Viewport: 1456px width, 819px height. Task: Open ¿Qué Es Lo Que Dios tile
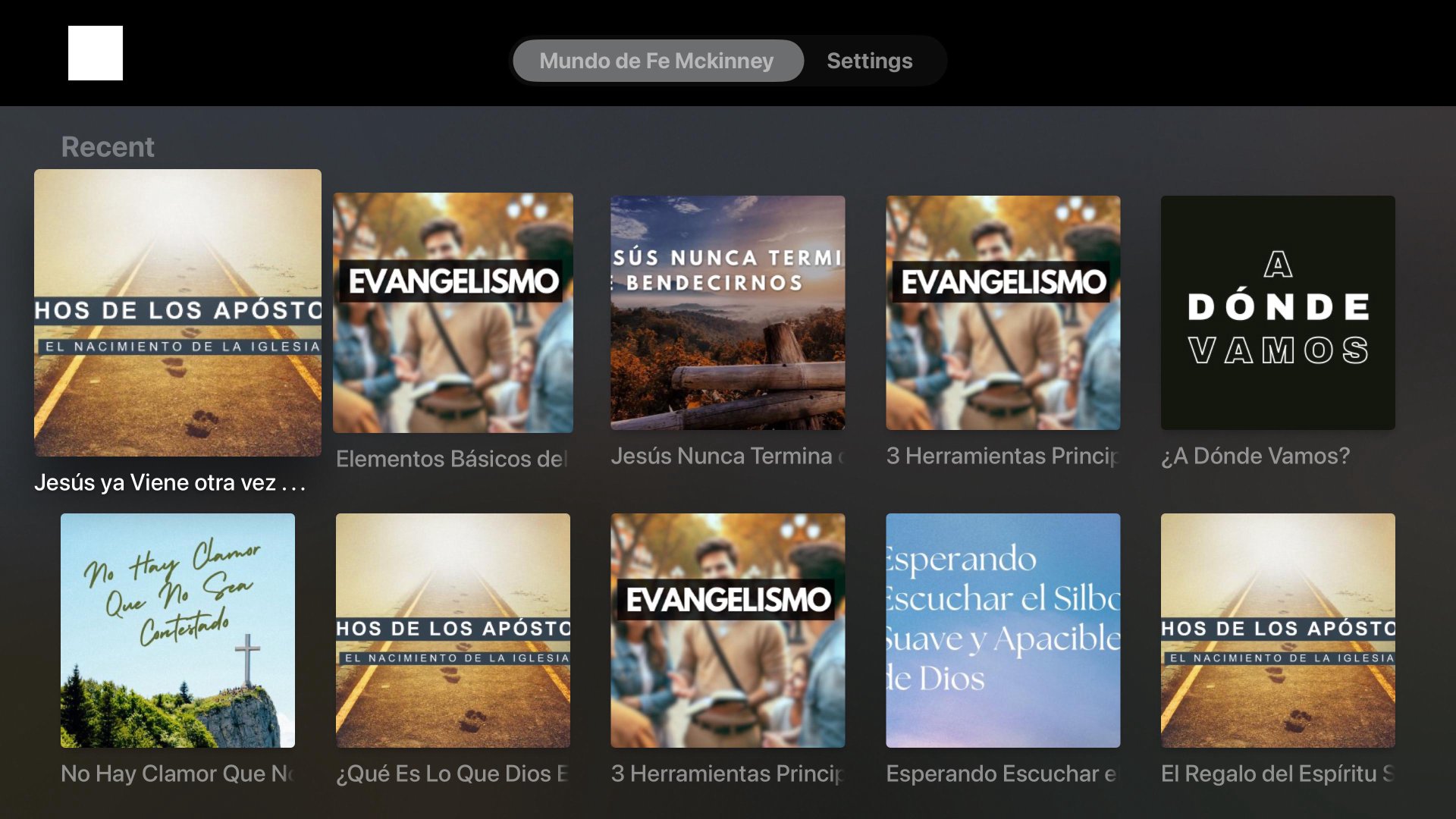[x=453, y=630]
